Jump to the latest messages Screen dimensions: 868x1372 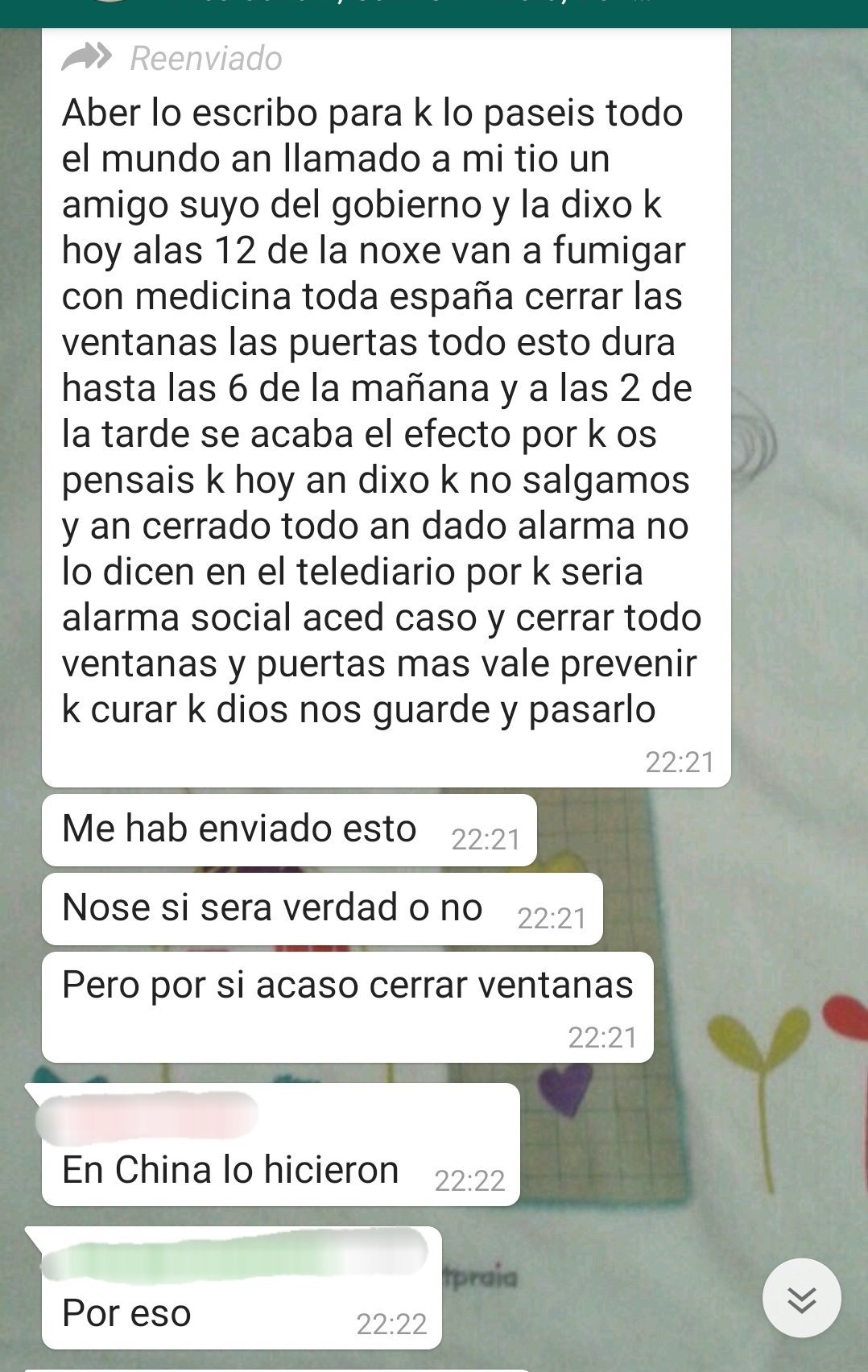point(801,1298)
